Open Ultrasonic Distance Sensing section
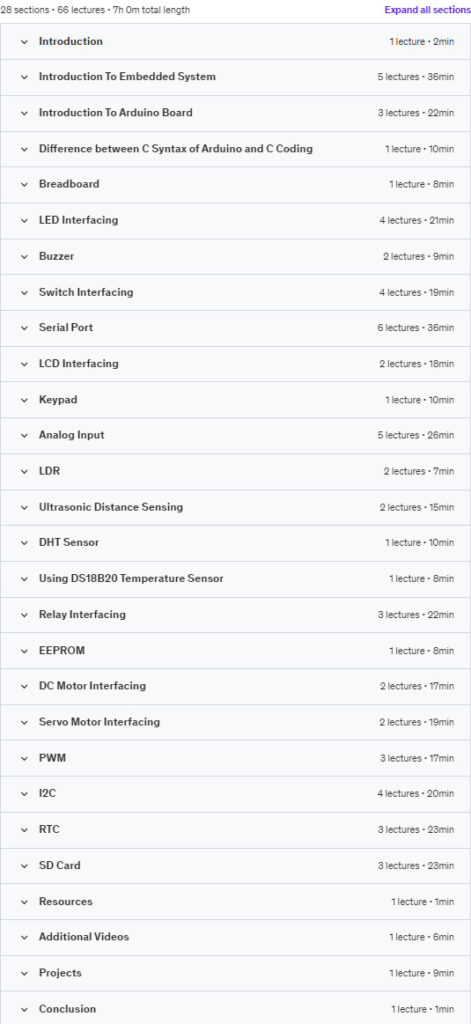The width and height of the screenshot is (471, 1024). tap(235, 507)
